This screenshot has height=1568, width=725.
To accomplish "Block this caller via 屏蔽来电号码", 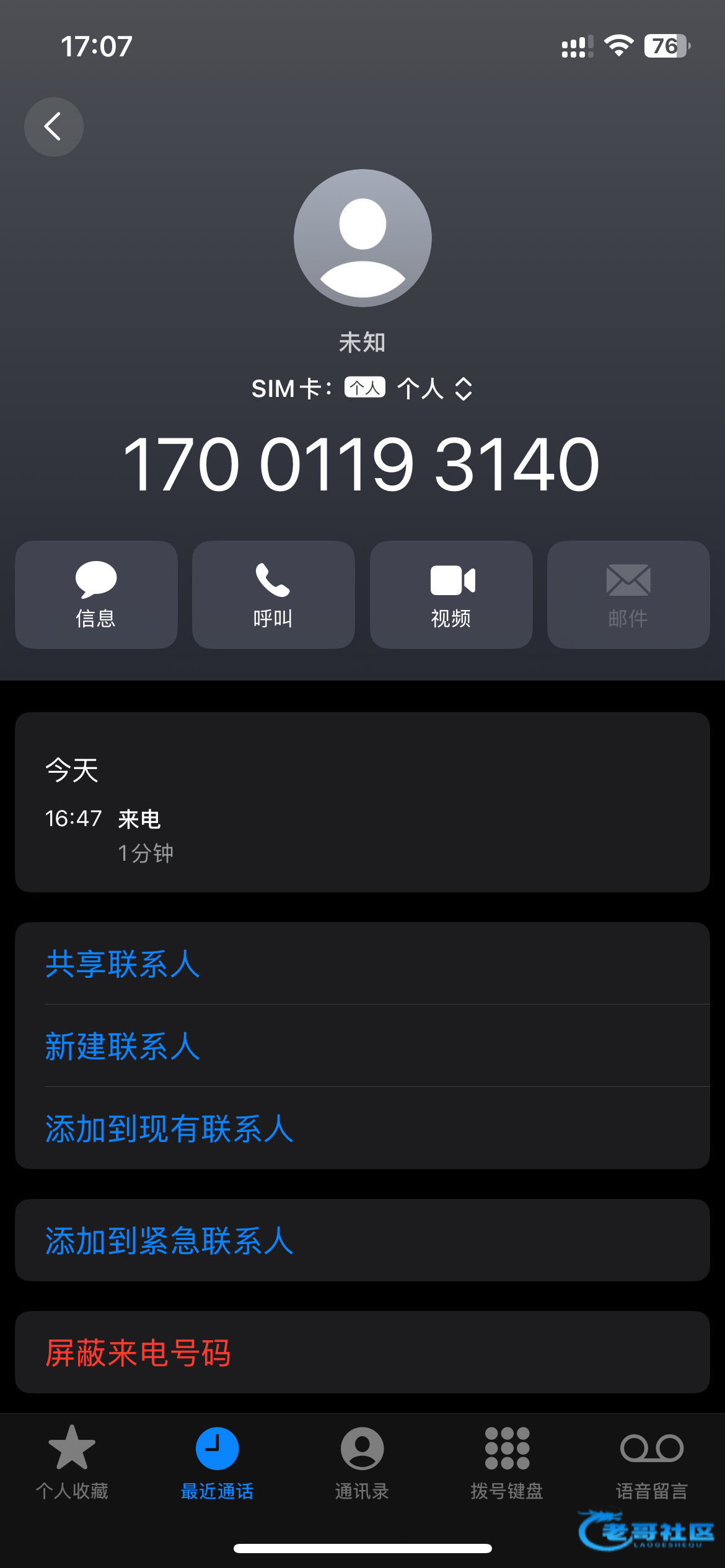I will [x=362, y=1352].
